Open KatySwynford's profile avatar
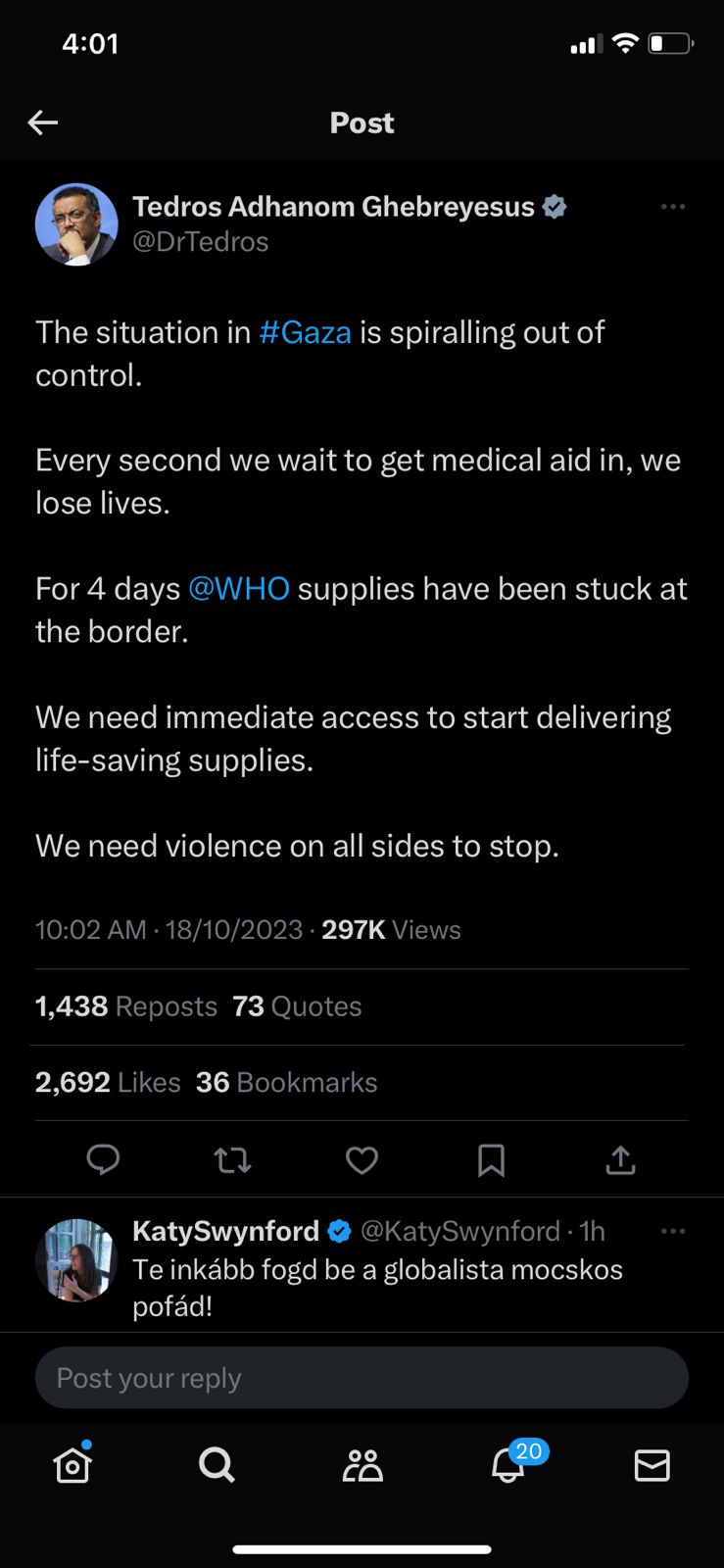 tap(76, 1260)
